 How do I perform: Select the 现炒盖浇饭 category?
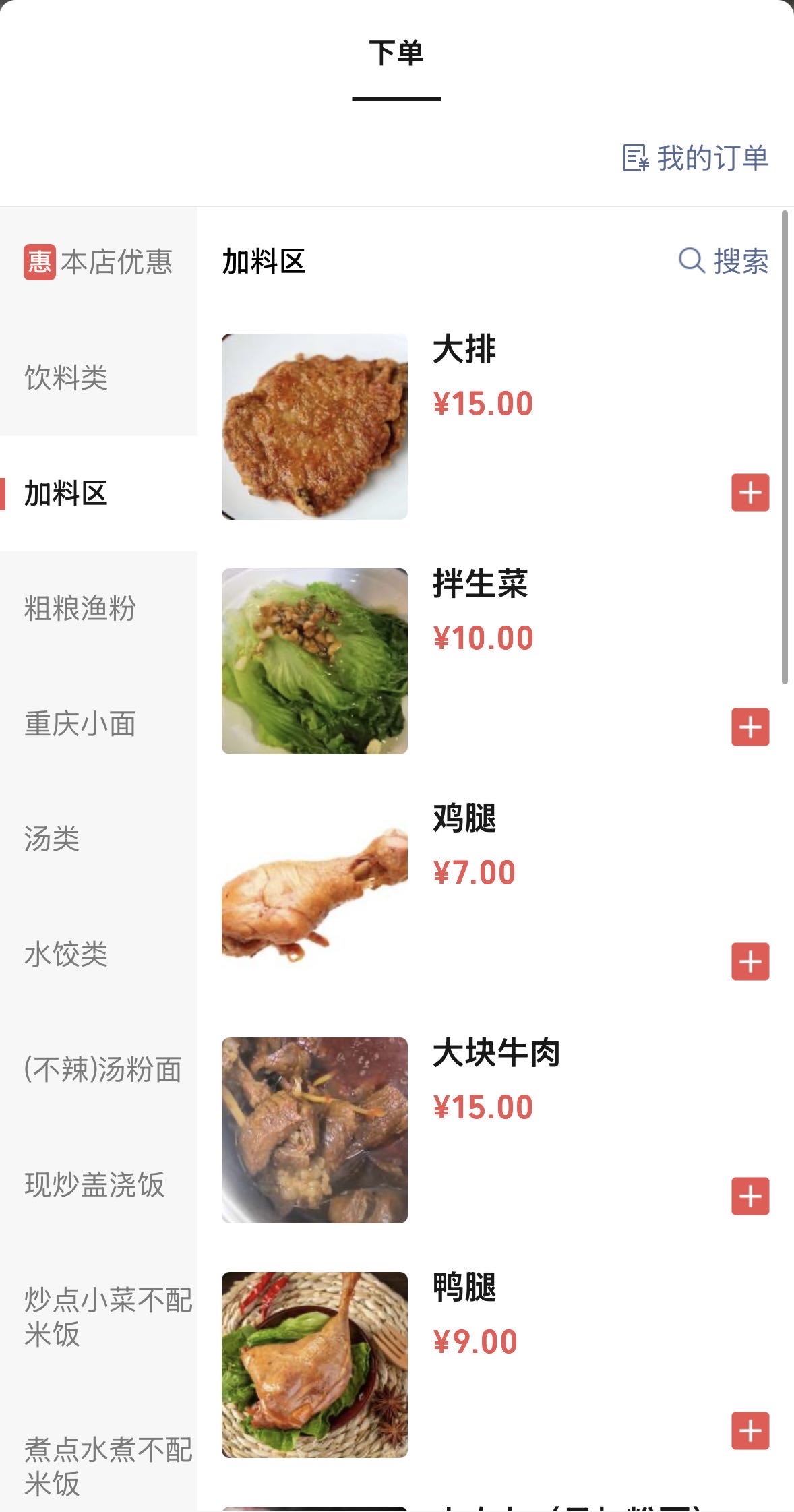point(94,1185)
